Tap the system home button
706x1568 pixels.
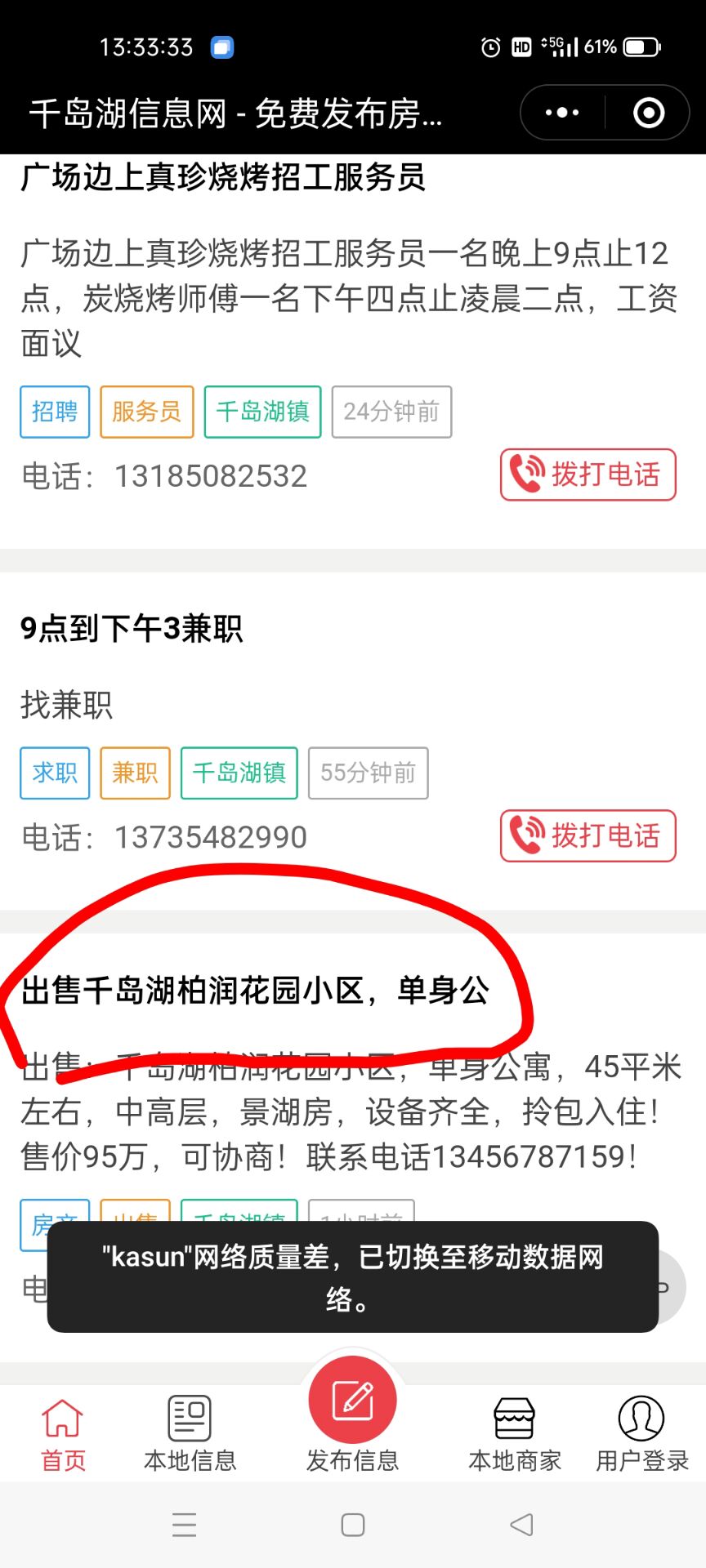[353, 1525]
